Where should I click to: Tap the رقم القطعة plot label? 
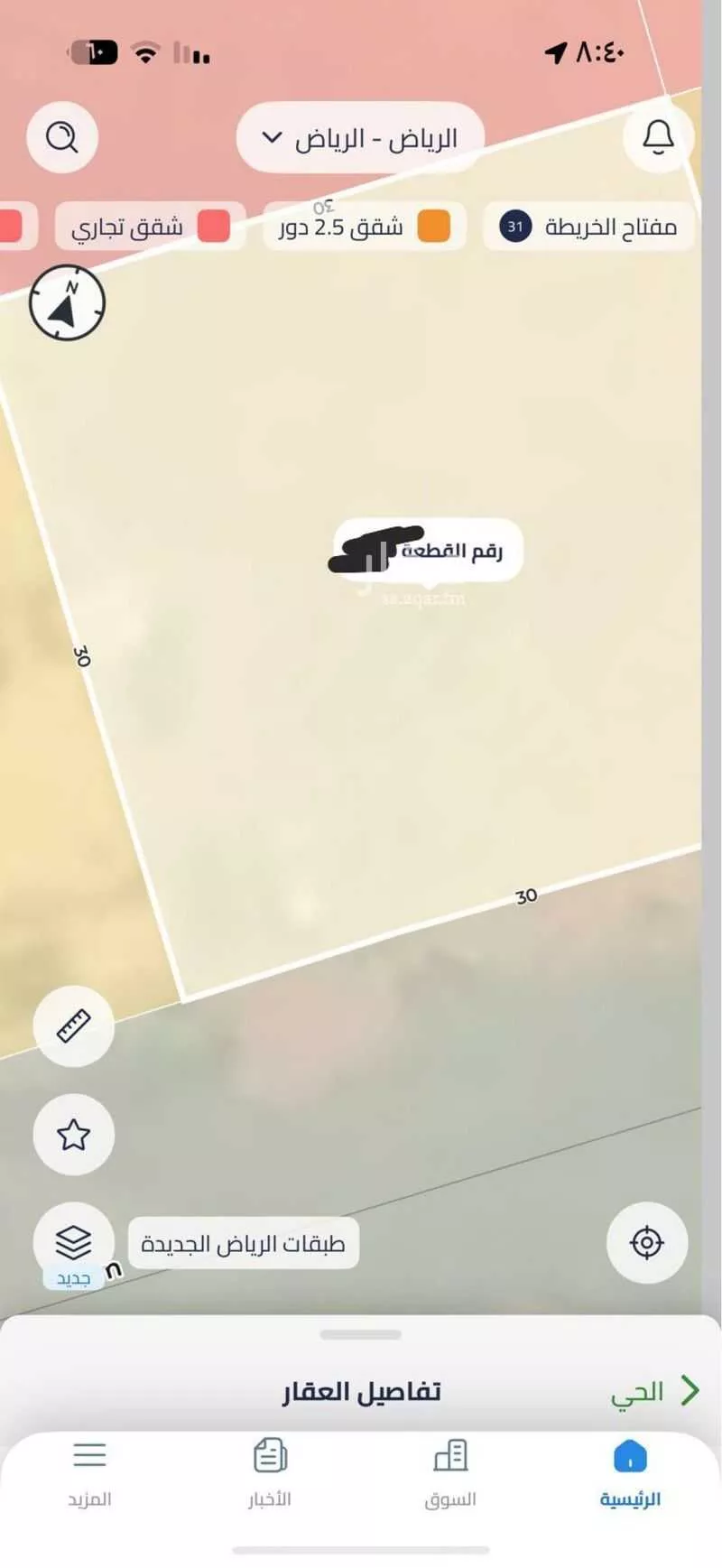point(429,551)
